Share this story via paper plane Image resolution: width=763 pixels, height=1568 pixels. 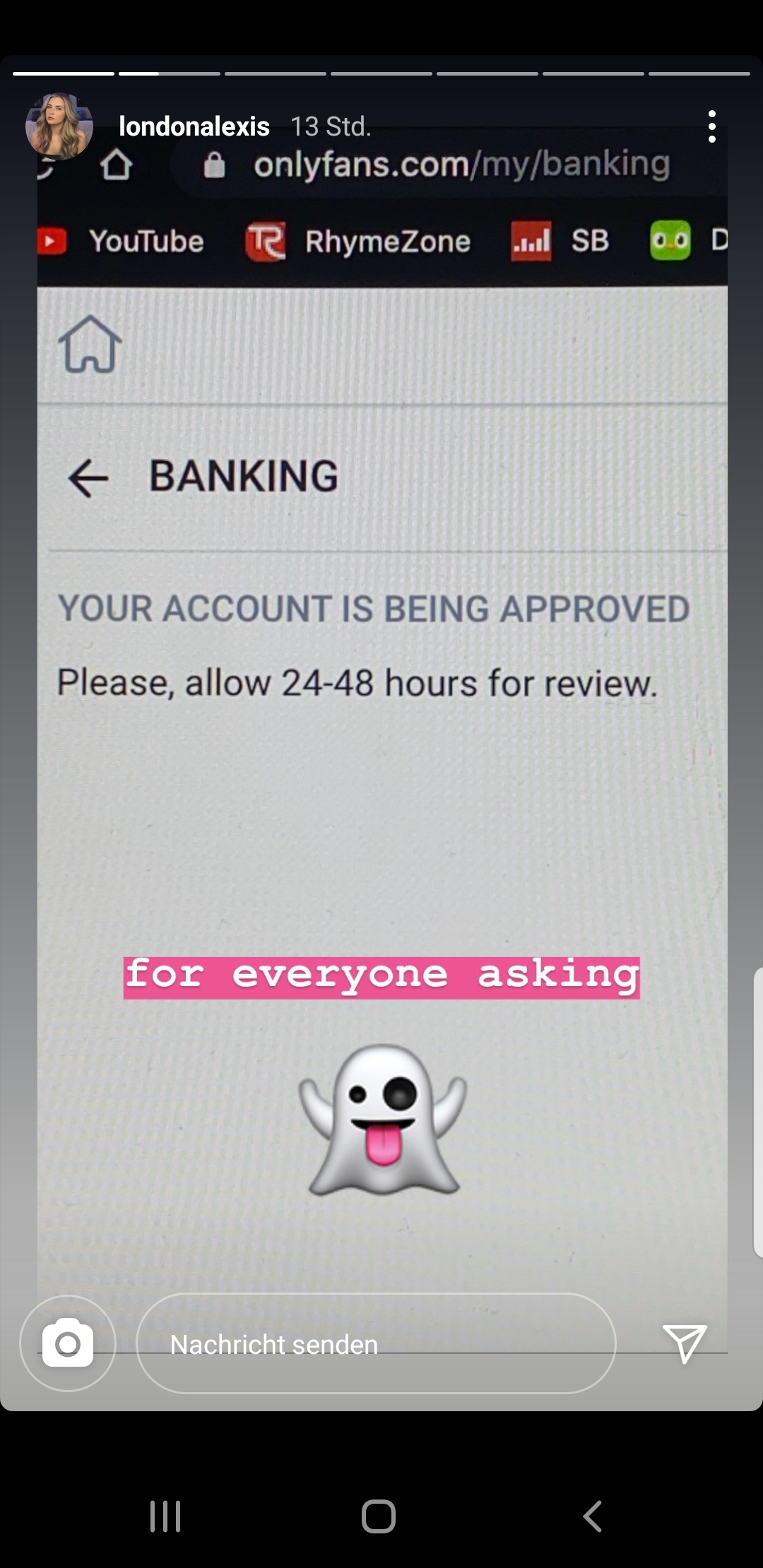click(685, 1343)
